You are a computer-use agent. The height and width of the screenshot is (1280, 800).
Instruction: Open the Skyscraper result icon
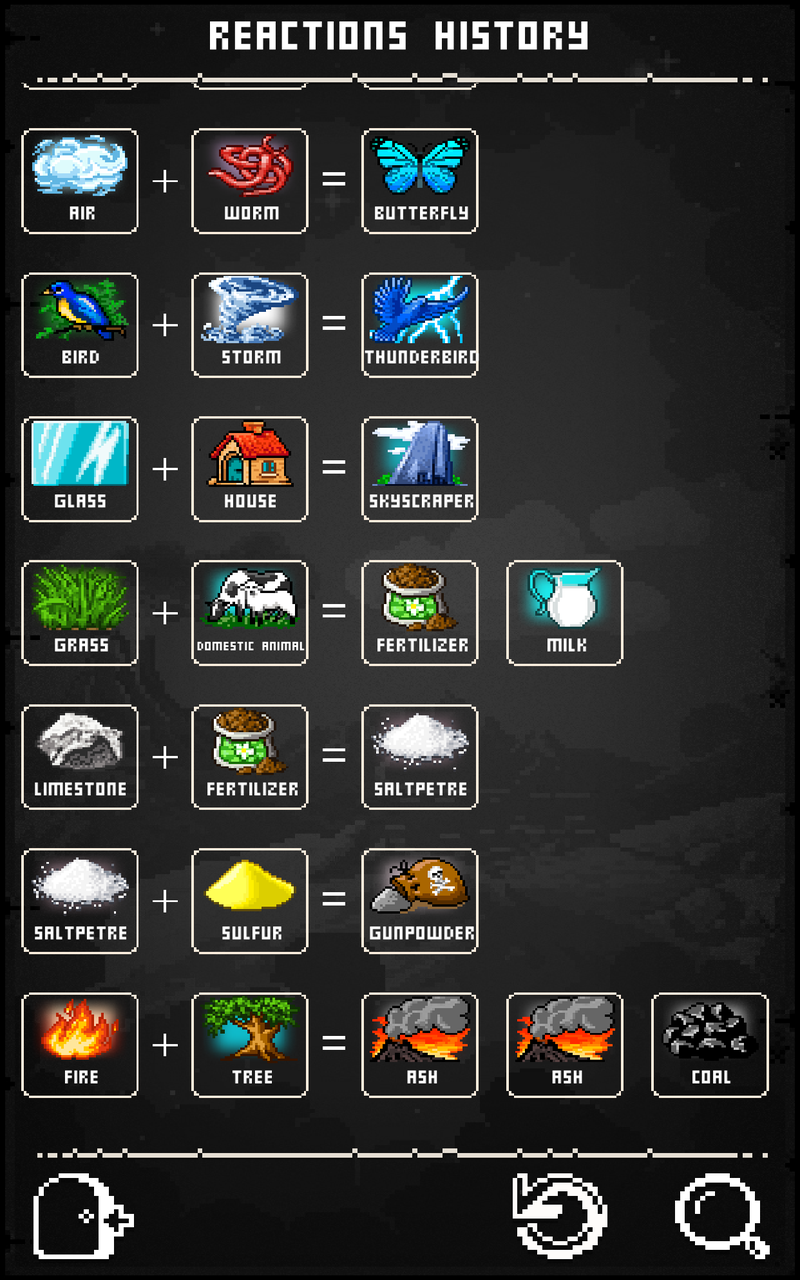420,468
